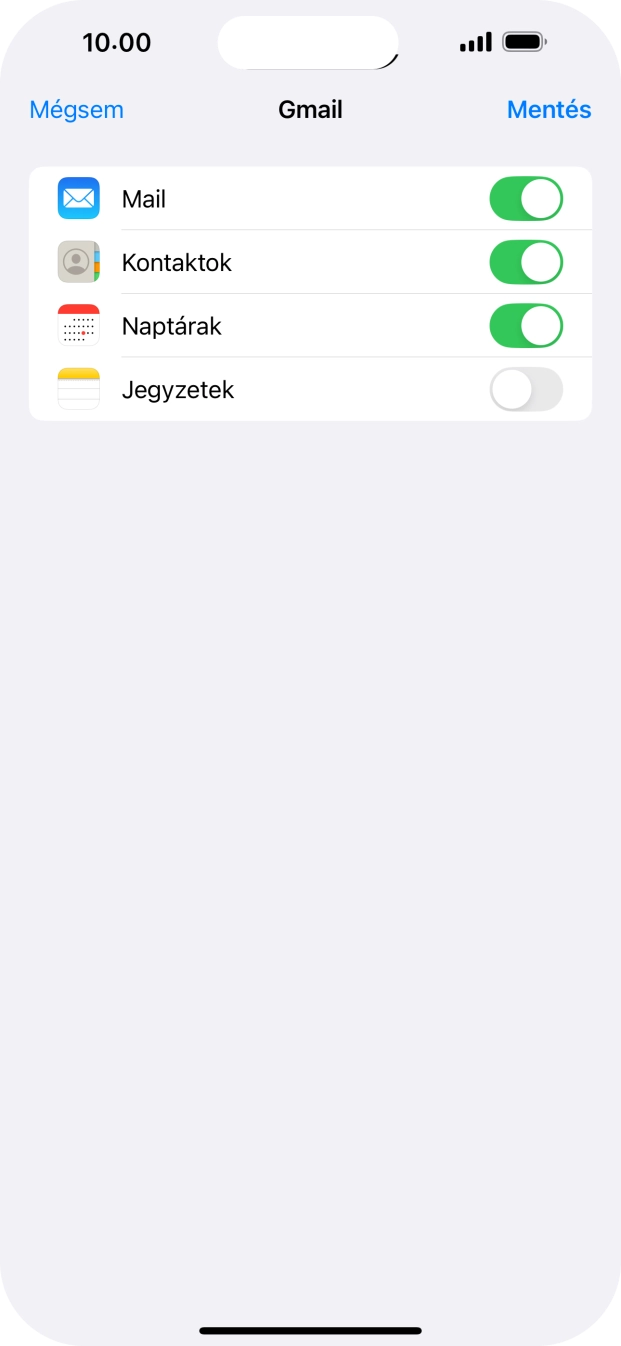Screen dimensions: 621x1346
Task: Disable the Kontaktok sync switch
Action: pos(525,263)
